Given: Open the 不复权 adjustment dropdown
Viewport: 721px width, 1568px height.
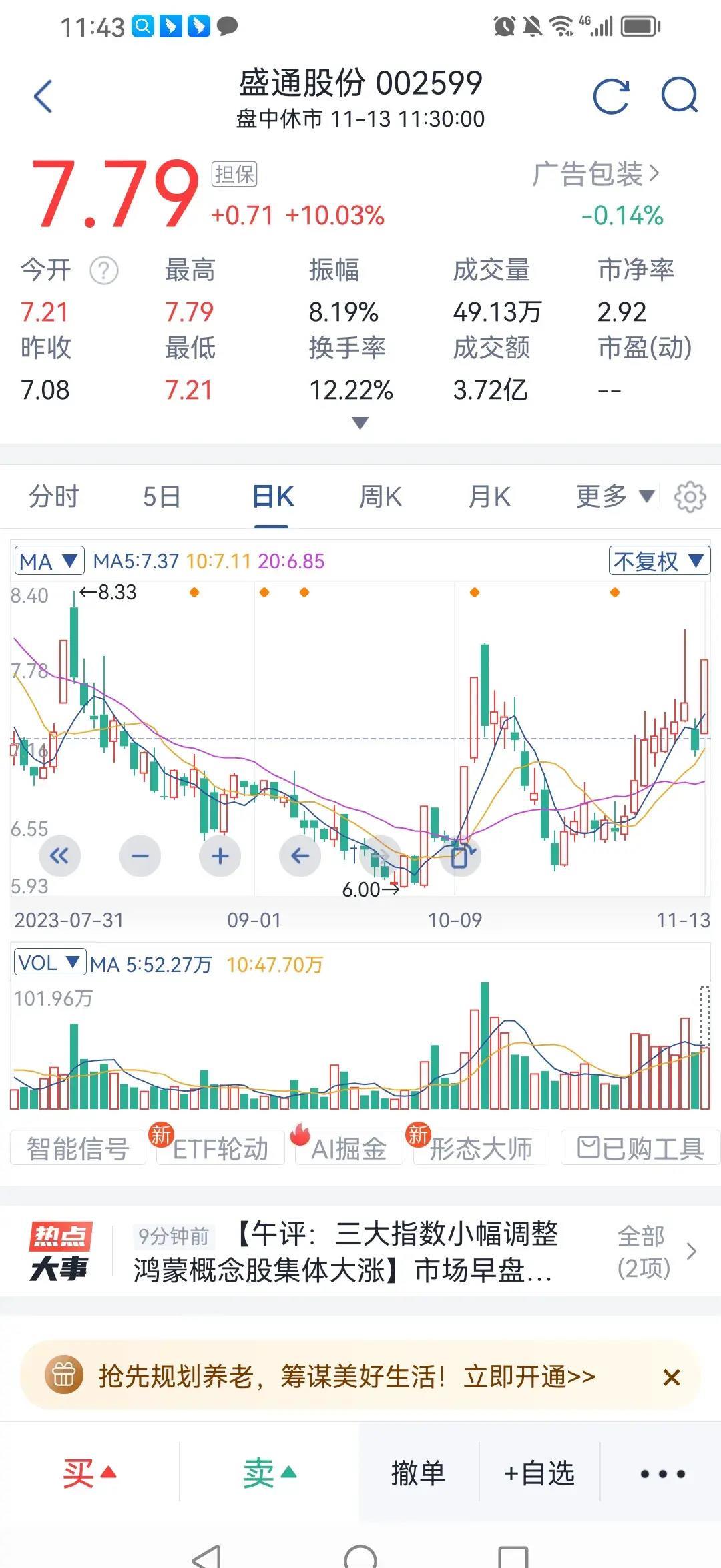Looking at the screenshot, I should pyautogui.click(x=659, y=561).
